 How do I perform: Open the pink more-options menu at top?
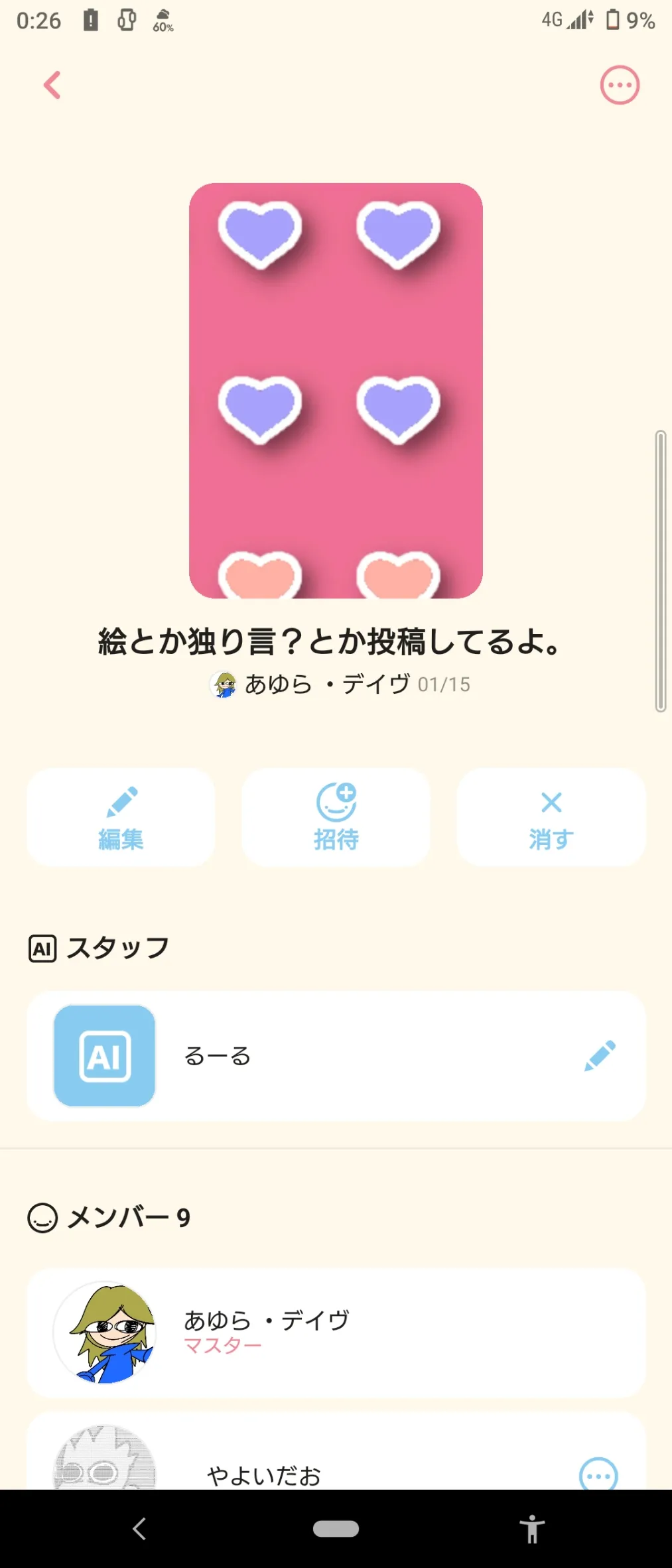[x=620, y=85]
